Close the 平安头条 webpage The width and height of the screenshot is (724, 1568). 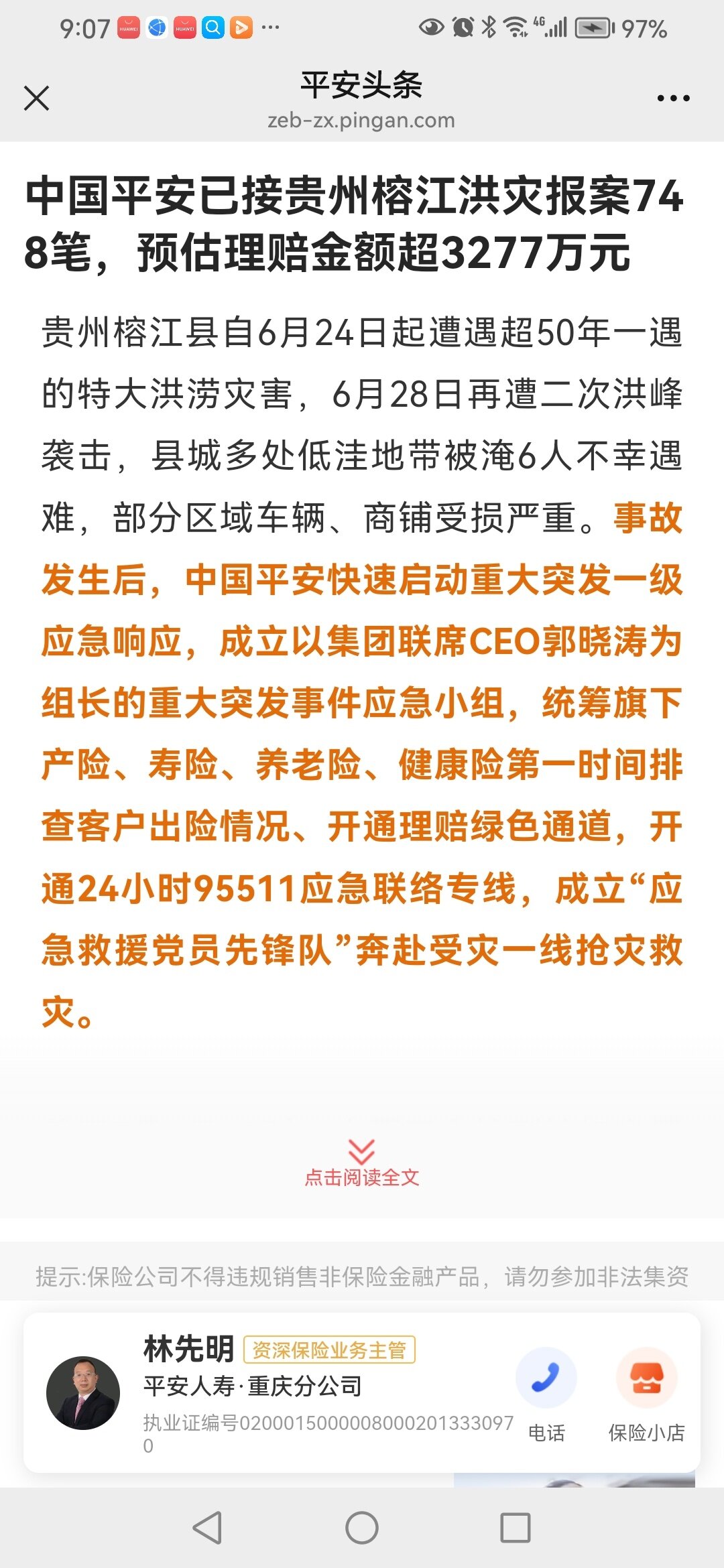(x=36, y=98)
